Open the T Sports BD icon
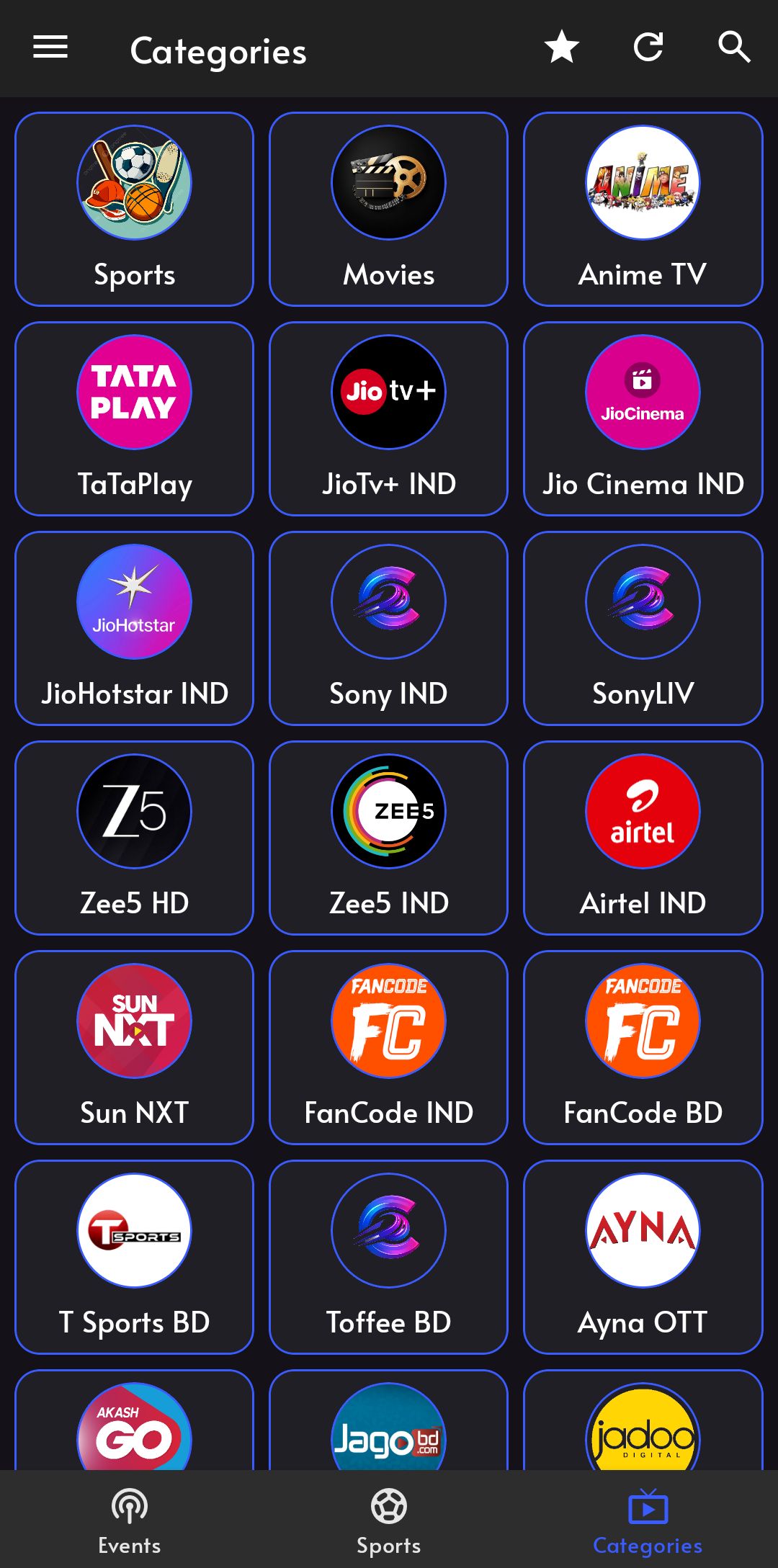The image size is (778, 1568). pos(133,1230)
